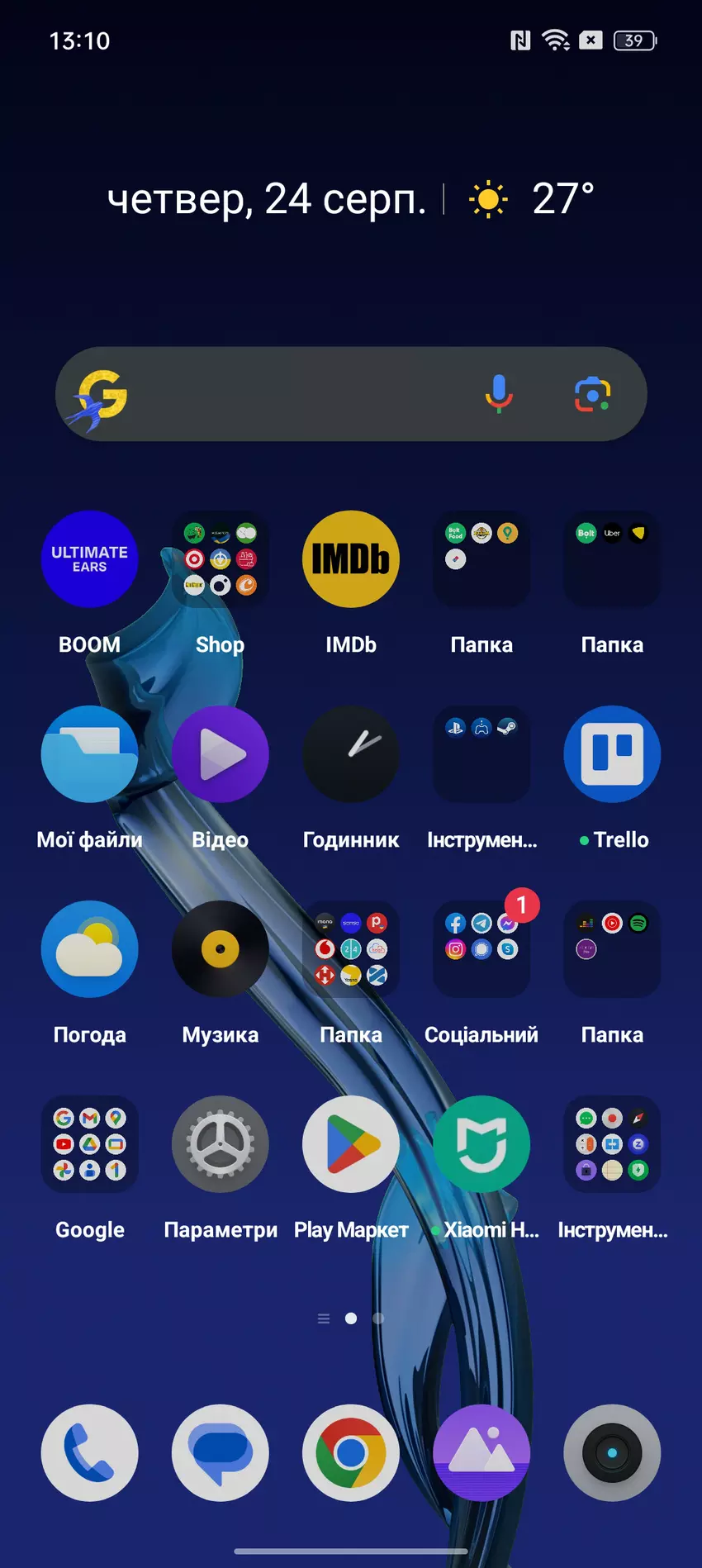Open Мої файли file manager
This screenshot has height=1568, width=702.
[89, 754]
